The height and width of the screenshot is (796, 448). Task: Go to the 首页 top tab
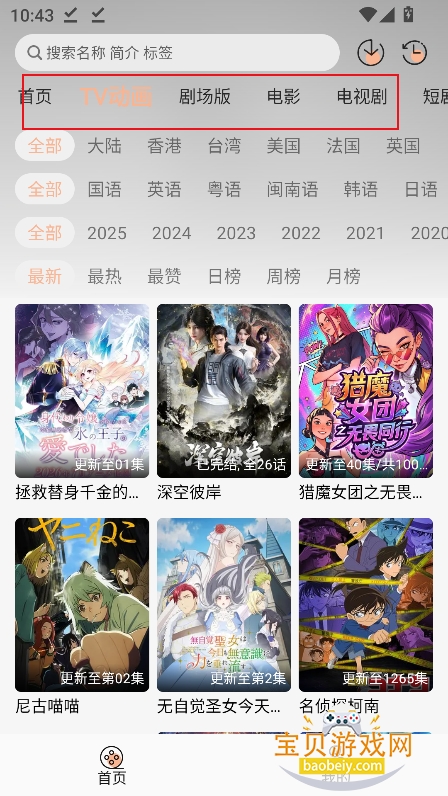coord(35,96)
